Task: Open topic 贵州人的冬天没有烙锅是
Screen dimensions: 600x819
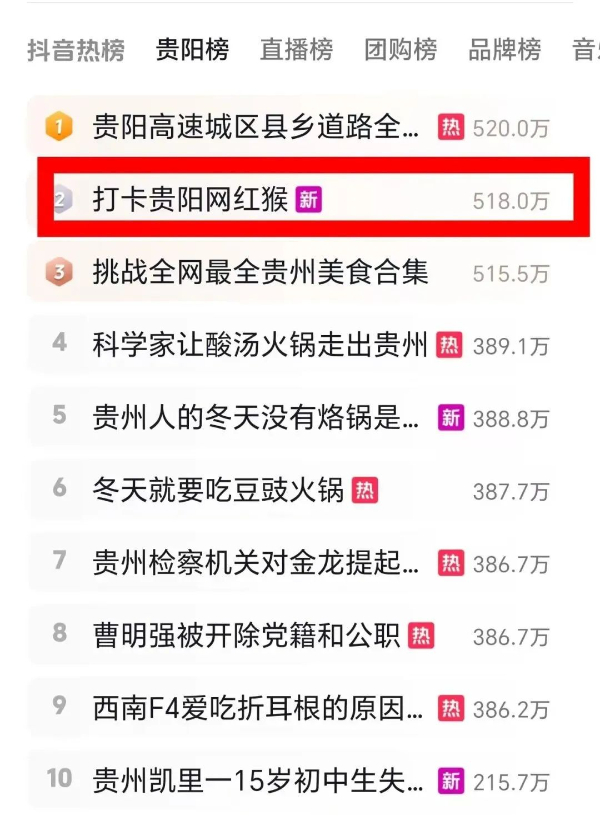Action: (x=256, y=418)
